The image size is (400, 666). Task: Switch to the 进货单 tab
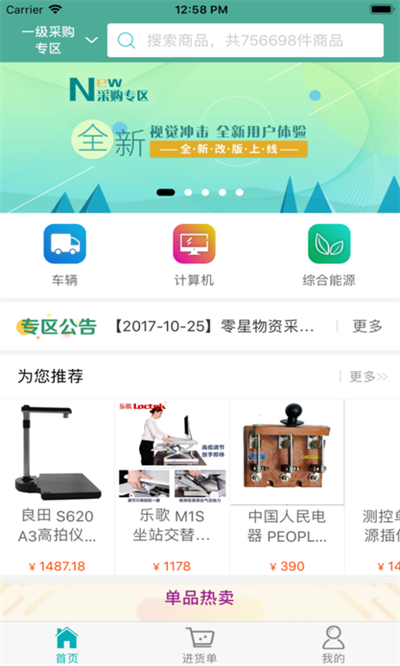pos(200,645)
